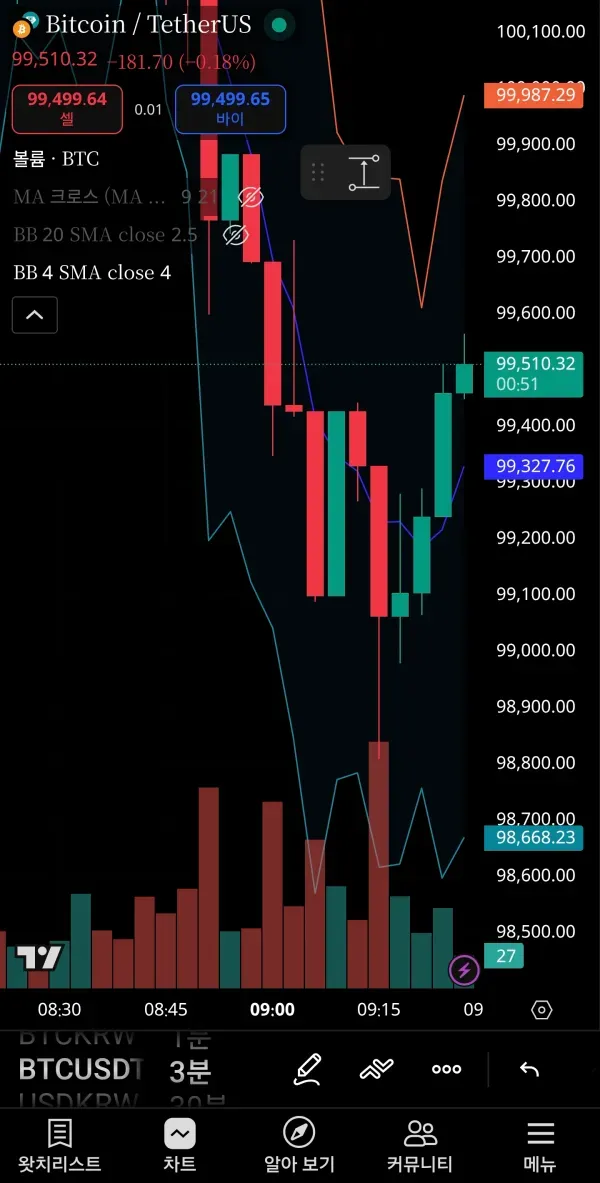Image resolution: width=600 pixels, height=1183 pixels.
Task: Undo the last chart action
Action: point(529,1069)
